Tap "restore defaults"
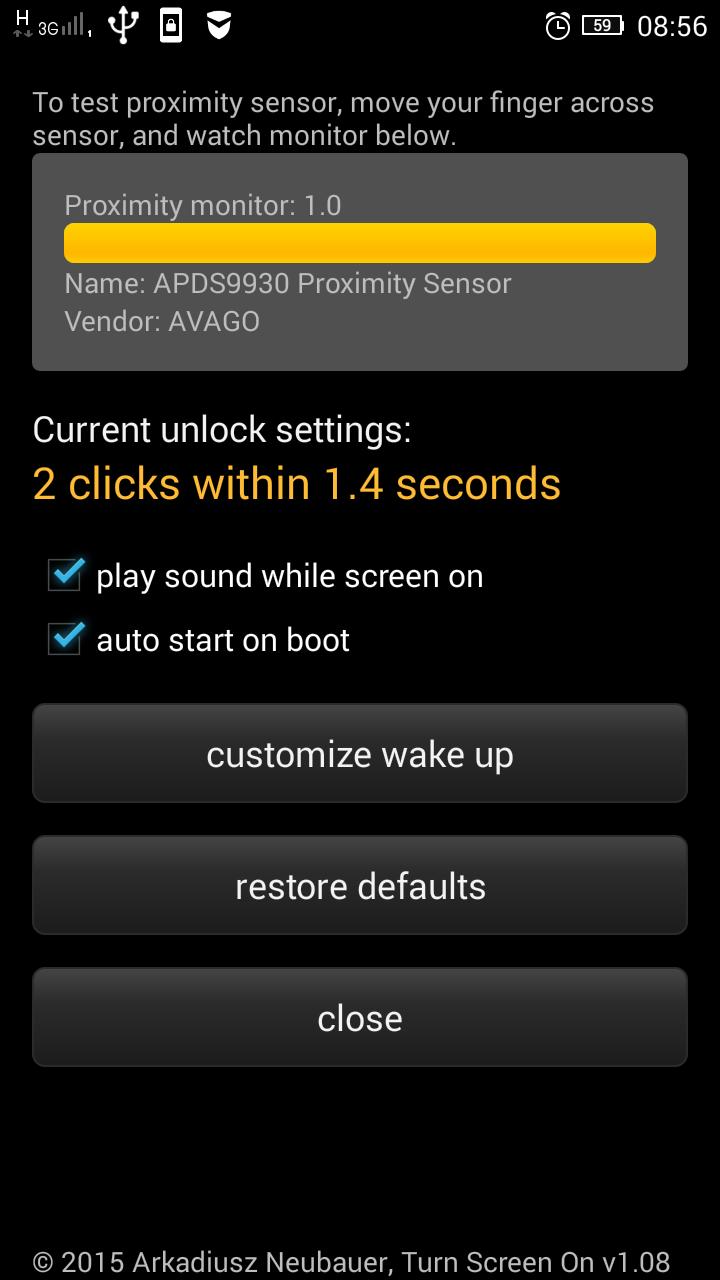Image resolution: width=720 pixels, height=1280 pixels. [360, 885]
